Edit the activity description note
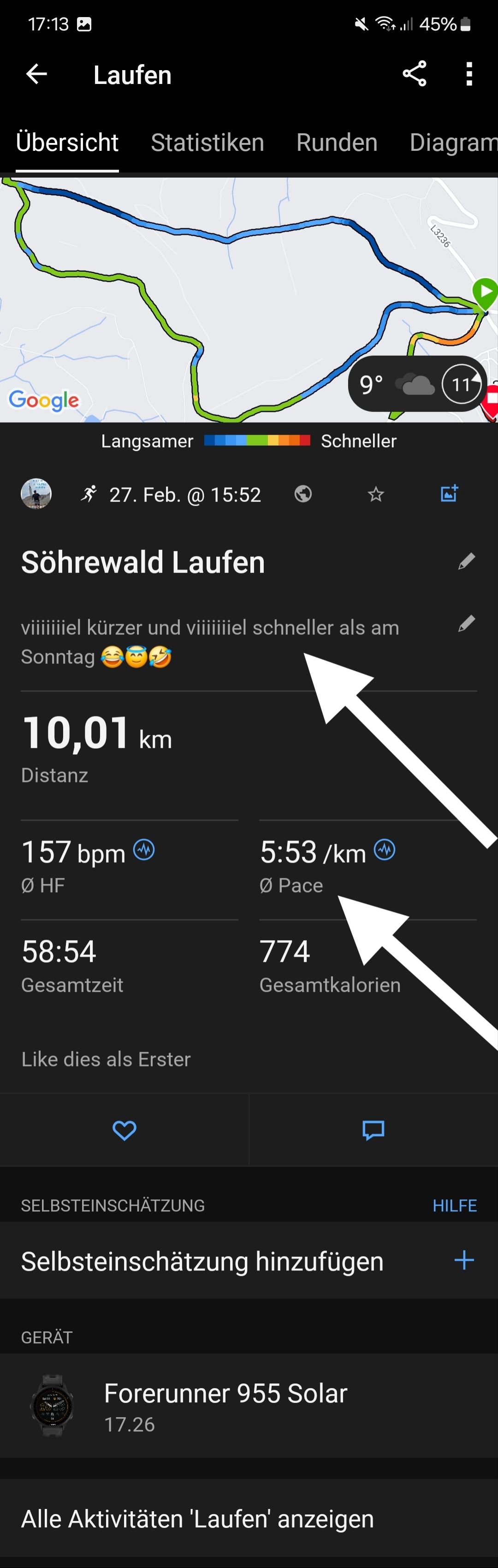498x1568 pixels. 466,623
